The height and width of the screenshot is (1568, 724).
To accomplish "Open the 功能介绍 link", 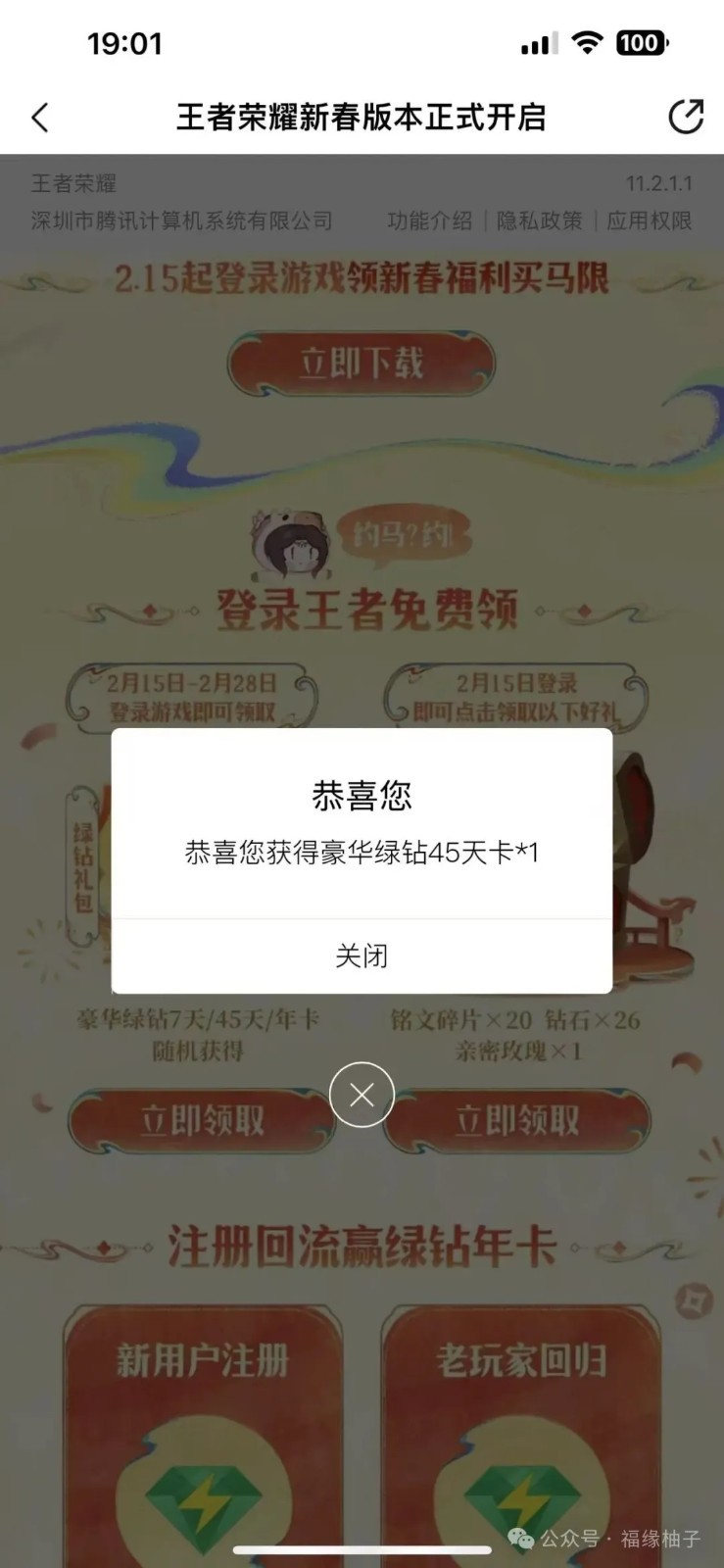I will (x=429, y=220).
